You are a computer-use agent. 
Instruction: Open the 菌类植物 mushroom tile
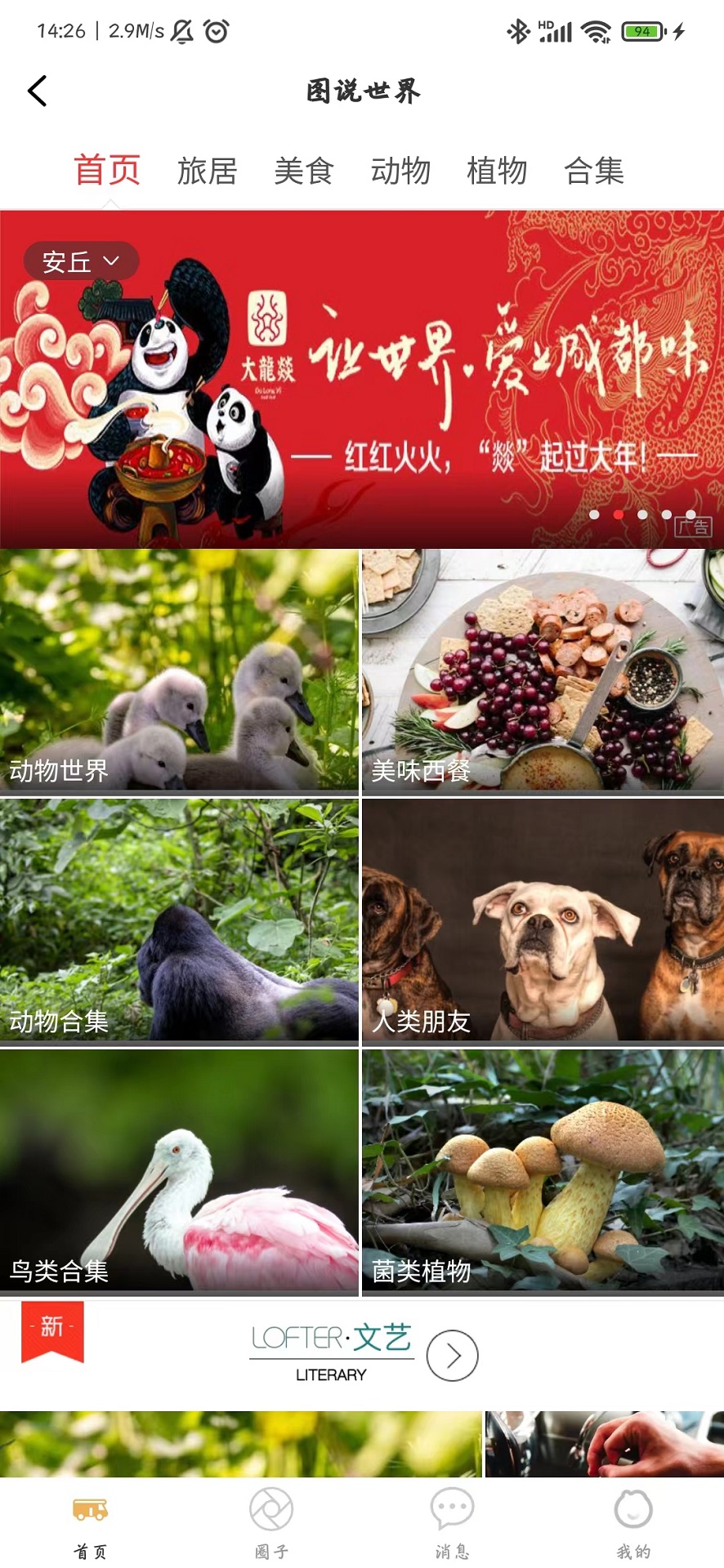543,1169
